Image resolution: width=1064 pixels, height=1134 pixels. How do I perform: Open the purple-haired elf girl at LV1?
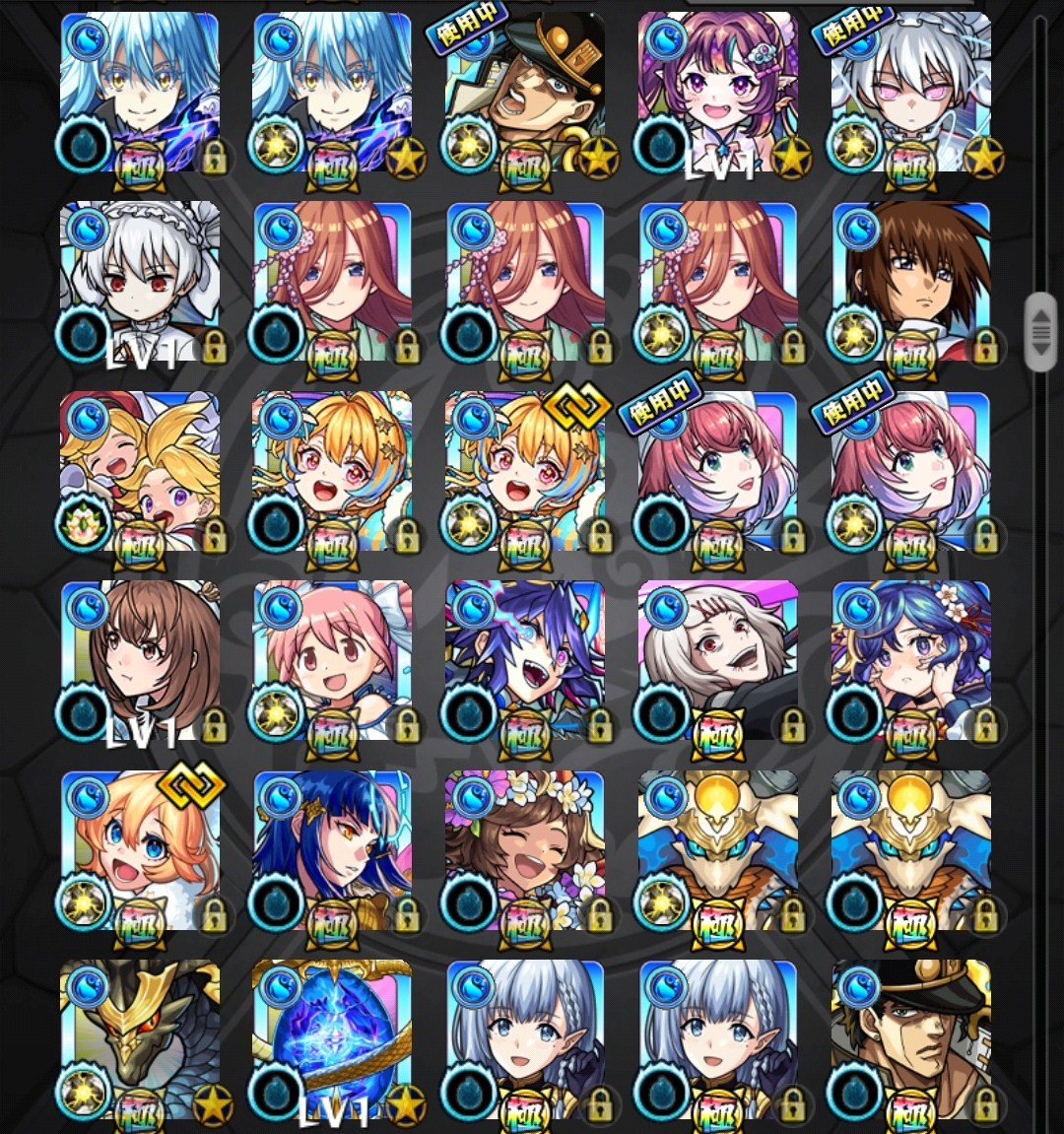[x=717, y=94]
